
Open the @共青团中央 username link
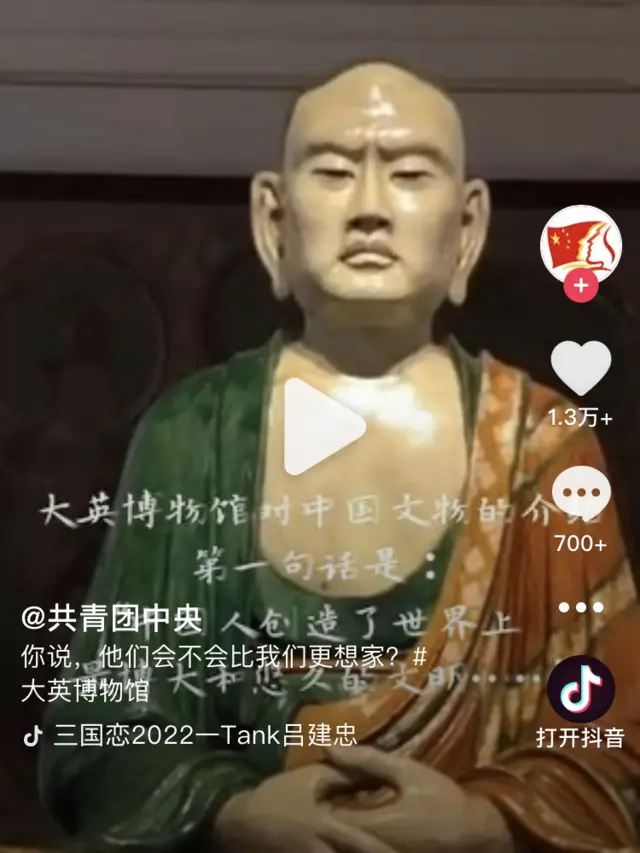click(112, 620)
